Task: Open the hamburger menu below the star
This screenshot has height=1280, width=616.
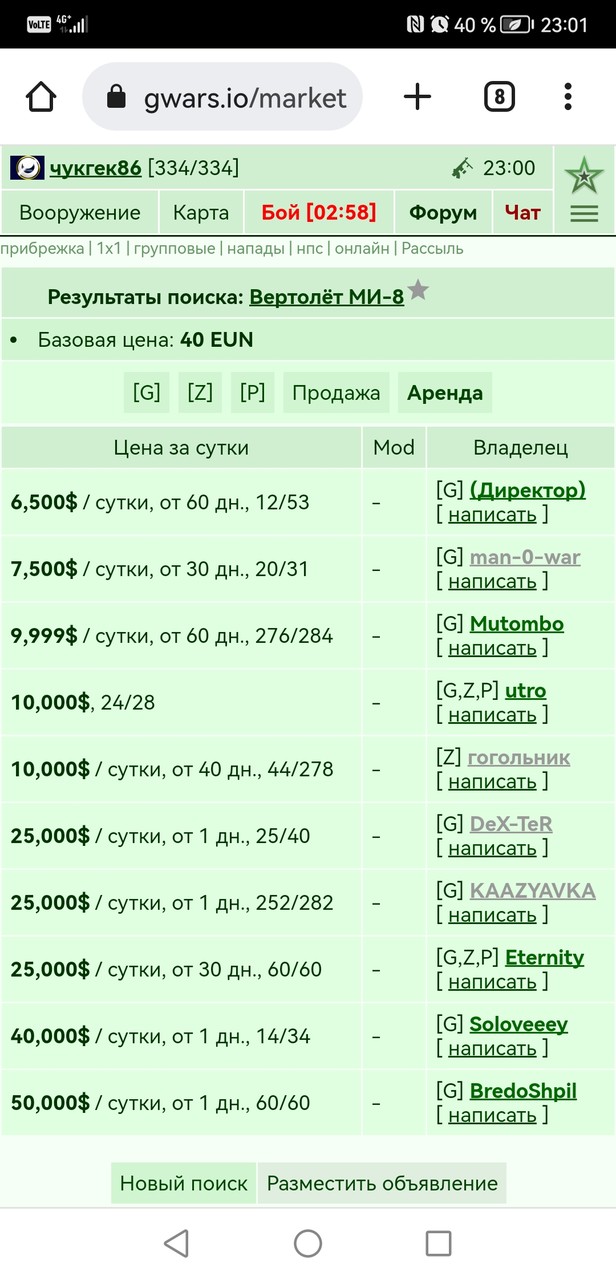Action: point(584,213)
